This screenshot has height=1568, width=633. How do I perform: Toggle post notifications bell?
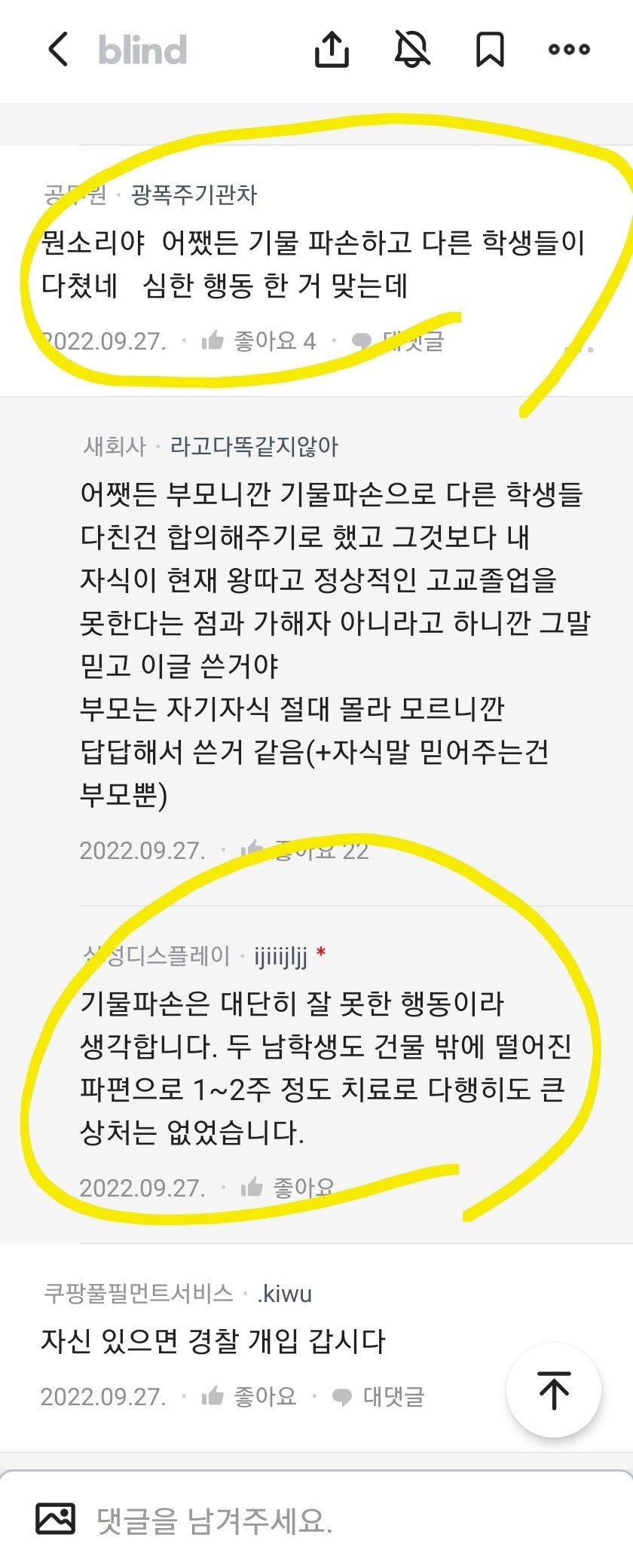[412, 50]
